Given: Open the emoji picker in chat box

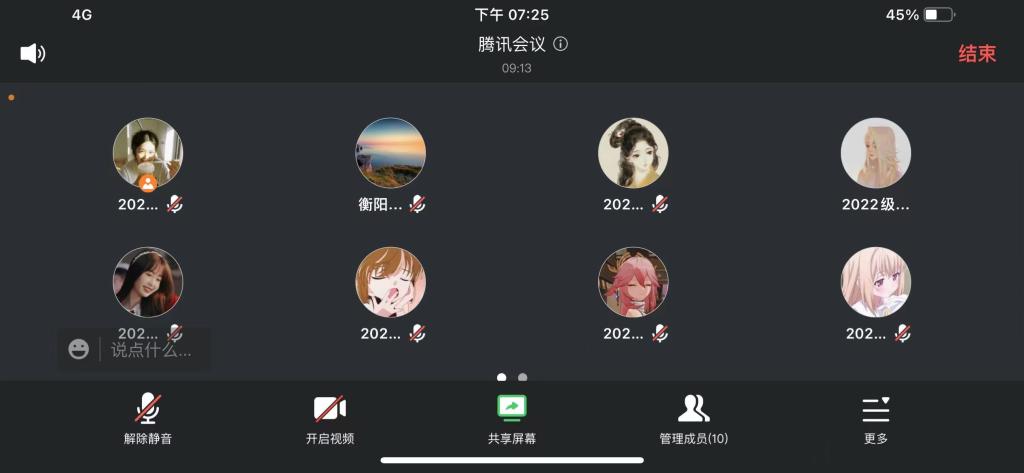Looking at the screenshot, I should 79,349.
